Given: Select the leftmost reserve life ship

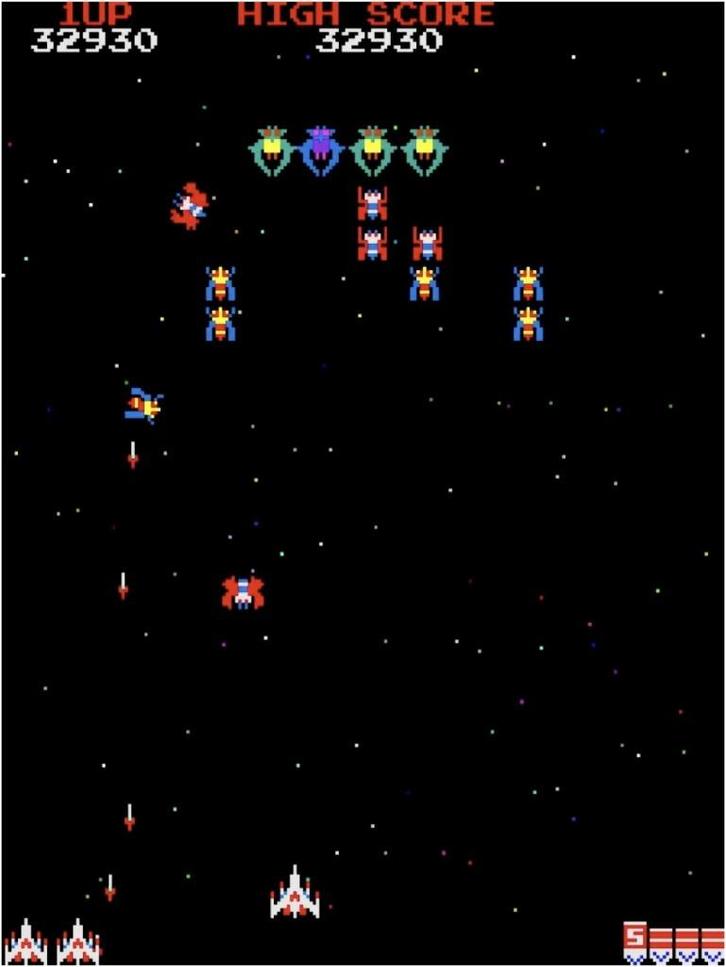Looking at the screenshot, I should pyautogui.click(x=25, y=940).
